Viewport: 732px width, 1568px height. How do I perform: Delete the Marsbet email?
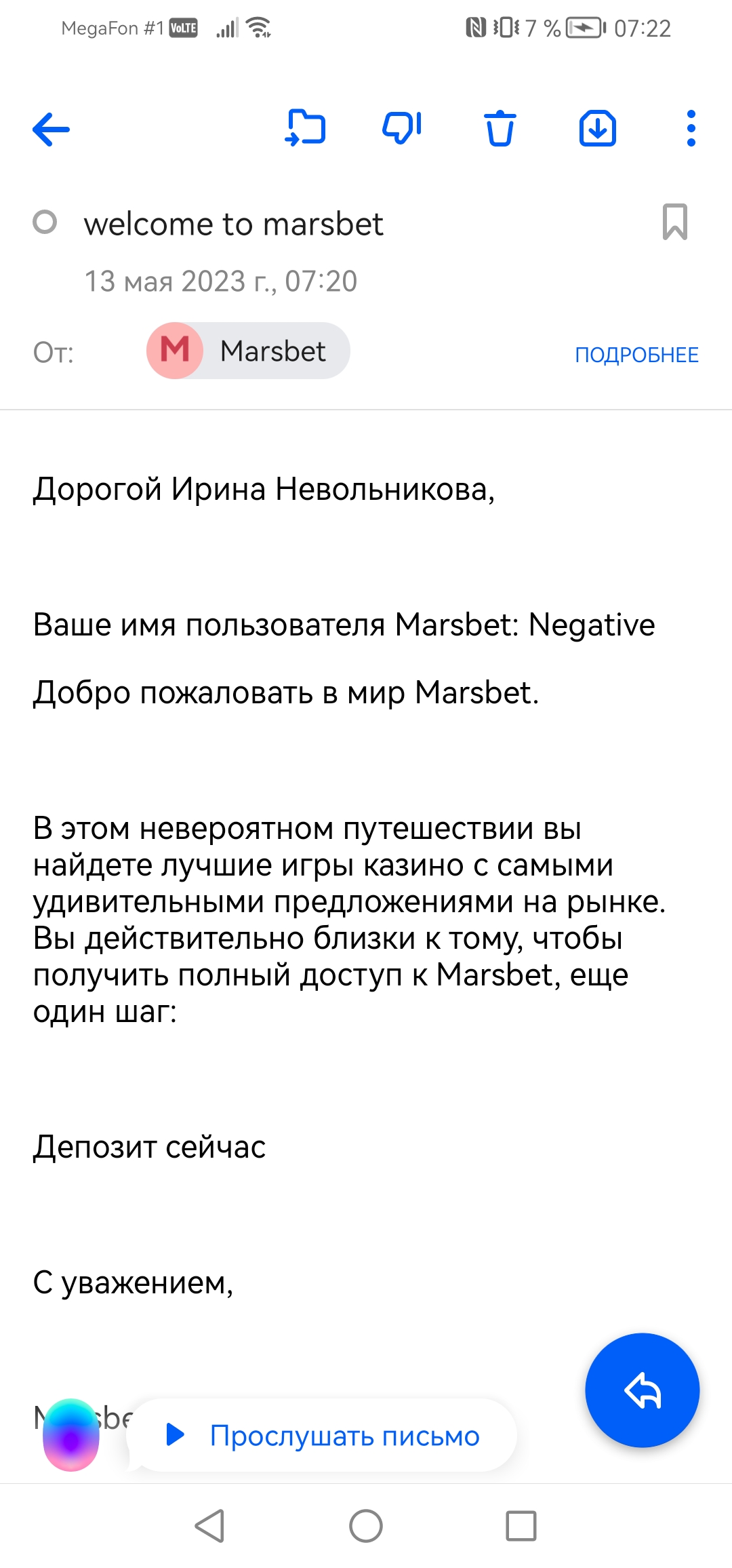[x=500, y=128]
